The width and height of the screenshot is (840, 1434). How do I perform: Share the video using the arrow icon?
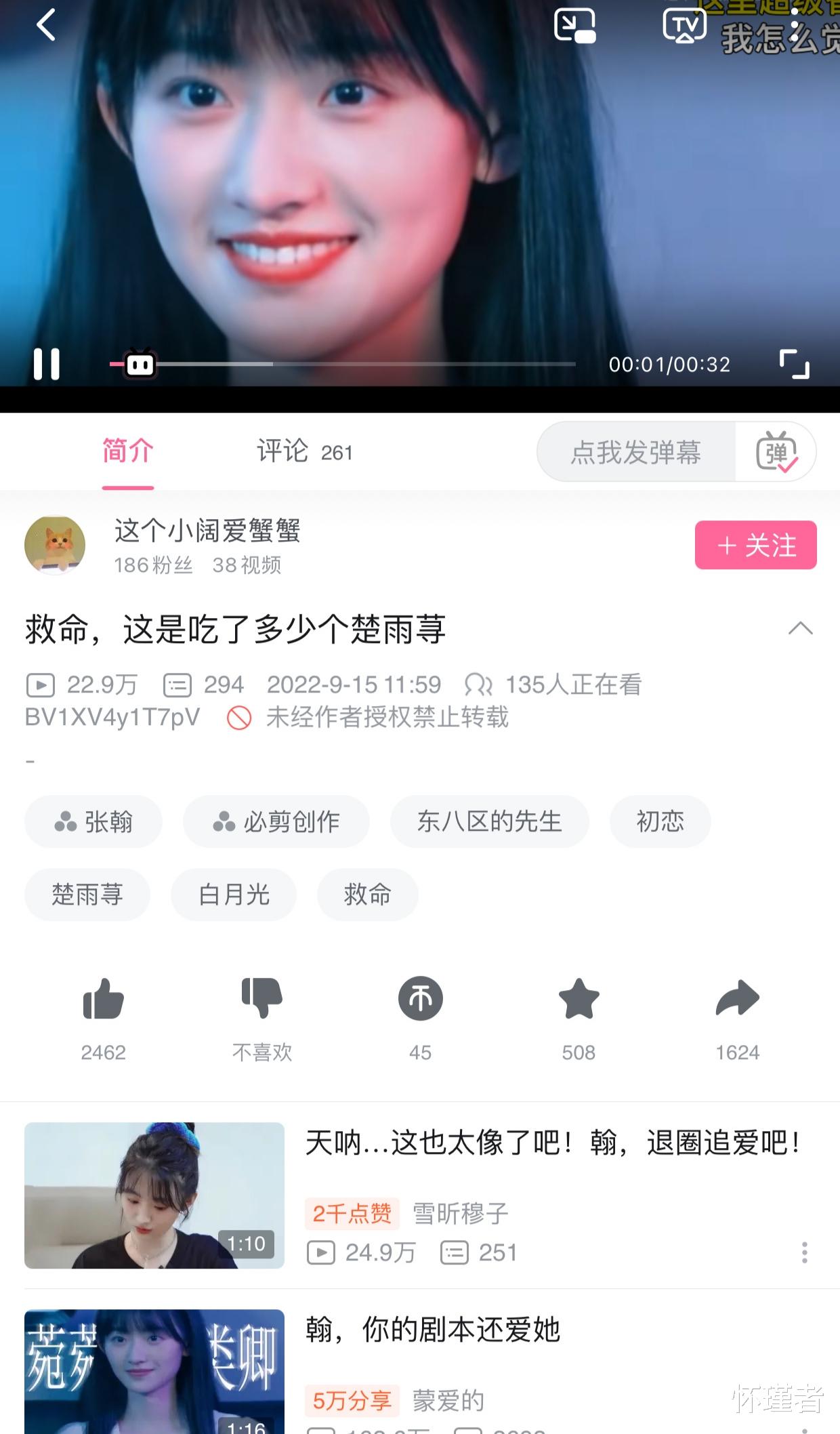click(738, 998)
